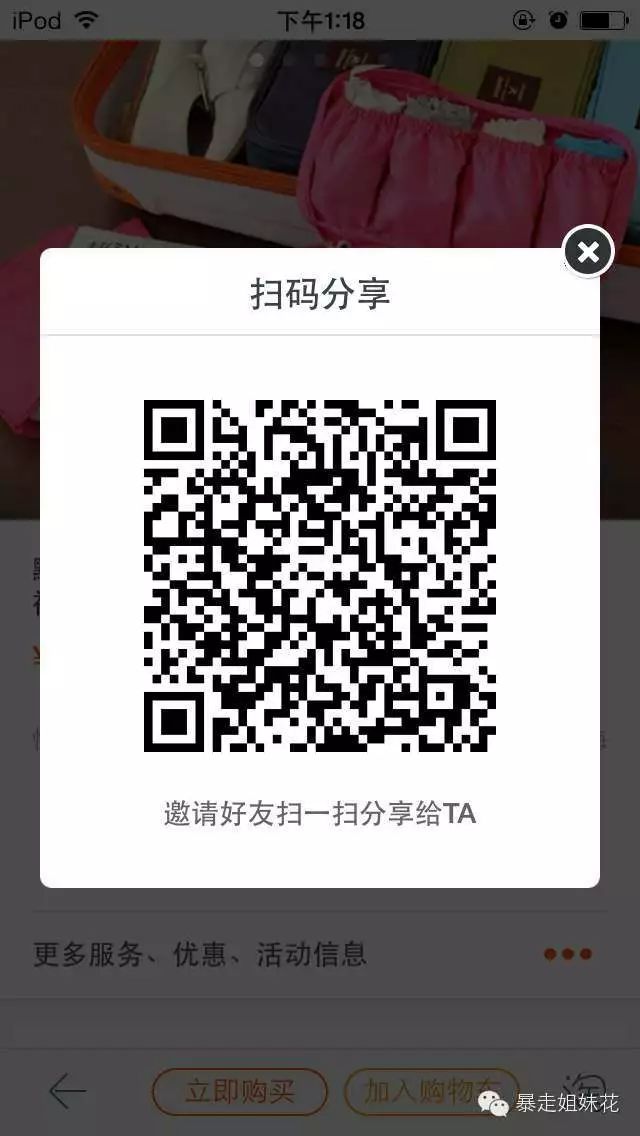Close the QR code share dialog

588,252
